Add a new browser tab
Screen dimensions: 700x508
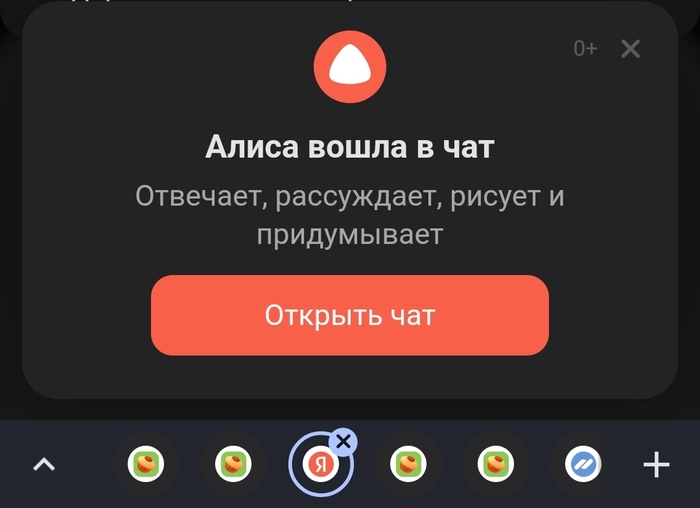pyautogui.click(x=655, y=465)
